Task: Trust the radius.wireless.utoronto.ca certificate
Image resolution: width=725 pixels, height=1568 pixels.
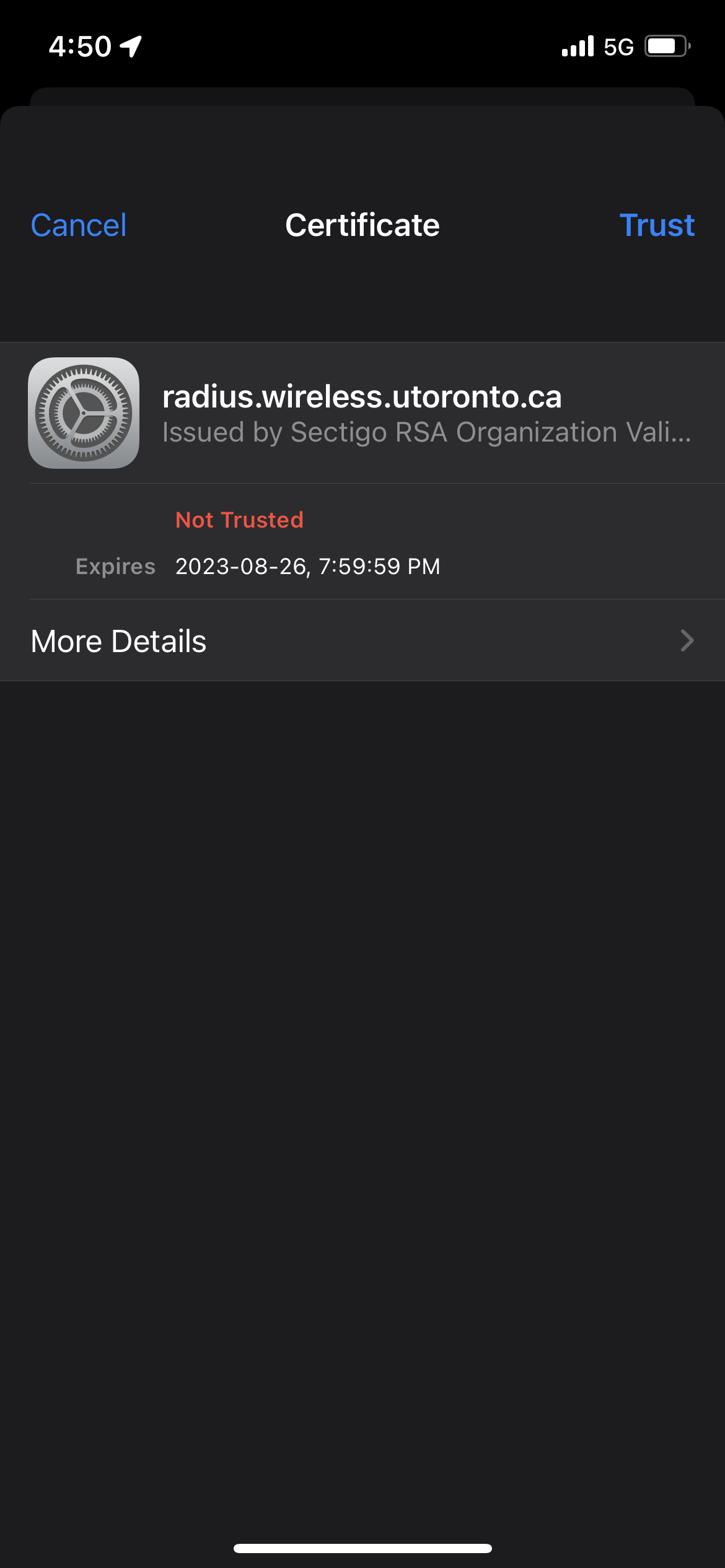Action: coord(657,225)
